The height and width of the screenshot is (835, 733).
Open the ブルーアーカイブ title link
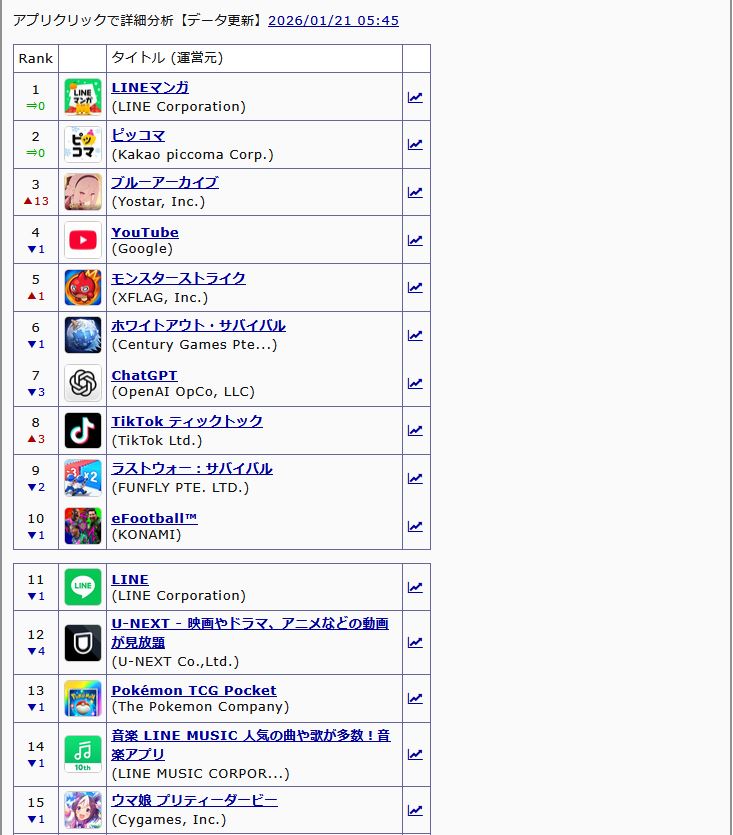point(164,182)
